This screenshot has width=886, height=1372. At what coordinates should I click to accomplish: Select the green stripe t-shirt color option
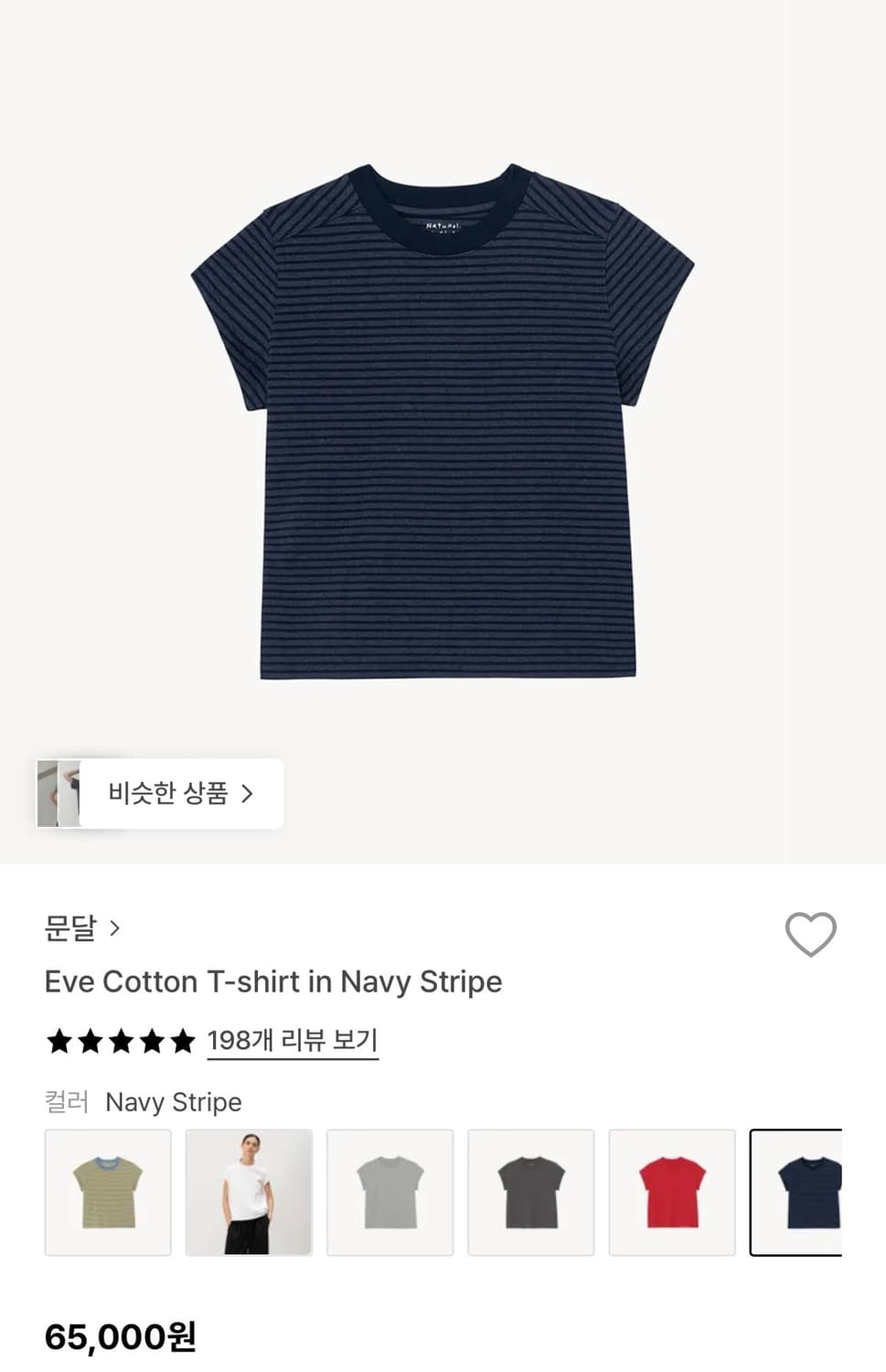(107, 1193)
